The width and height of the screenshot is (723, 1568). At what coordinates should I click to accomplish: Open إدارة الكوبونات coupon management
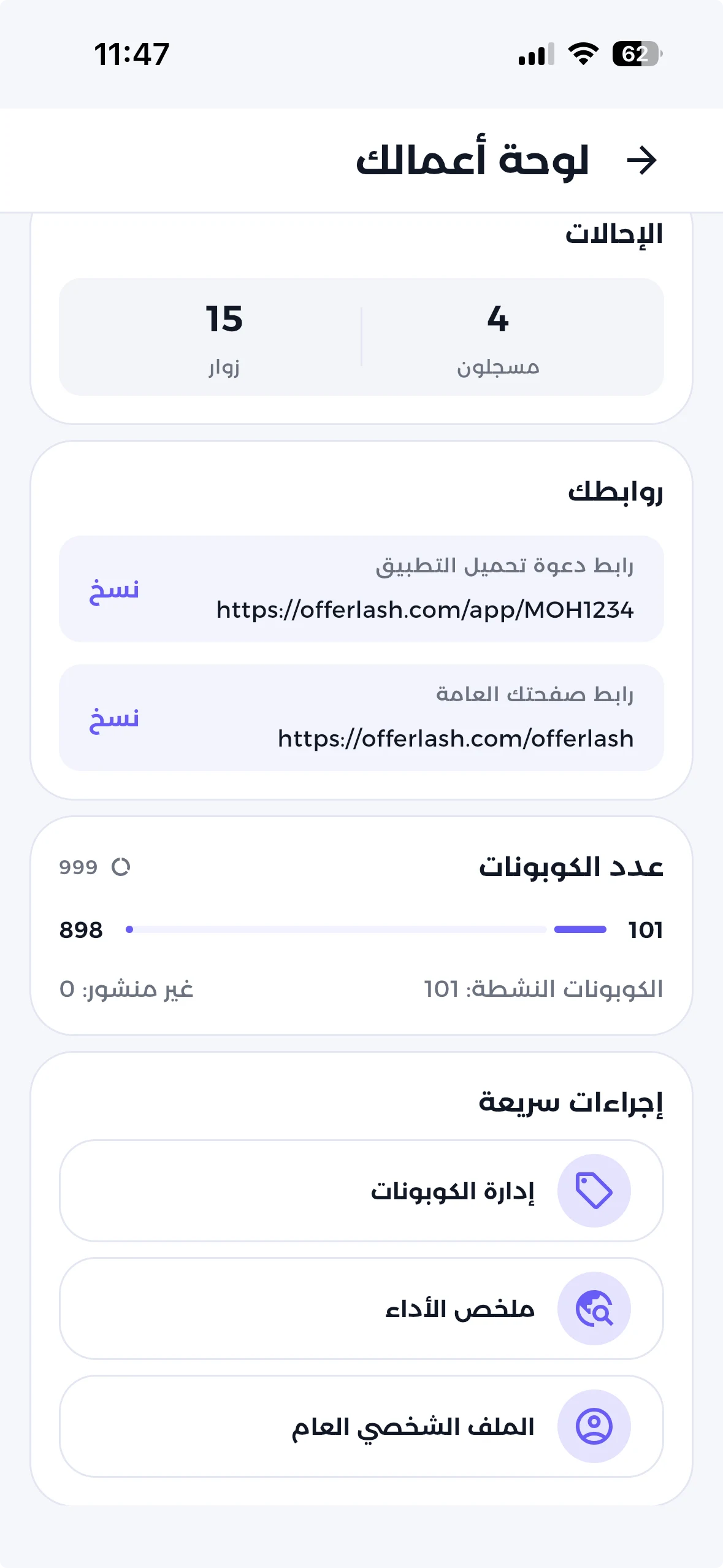pyautogui.click(x=361, y=1191)
